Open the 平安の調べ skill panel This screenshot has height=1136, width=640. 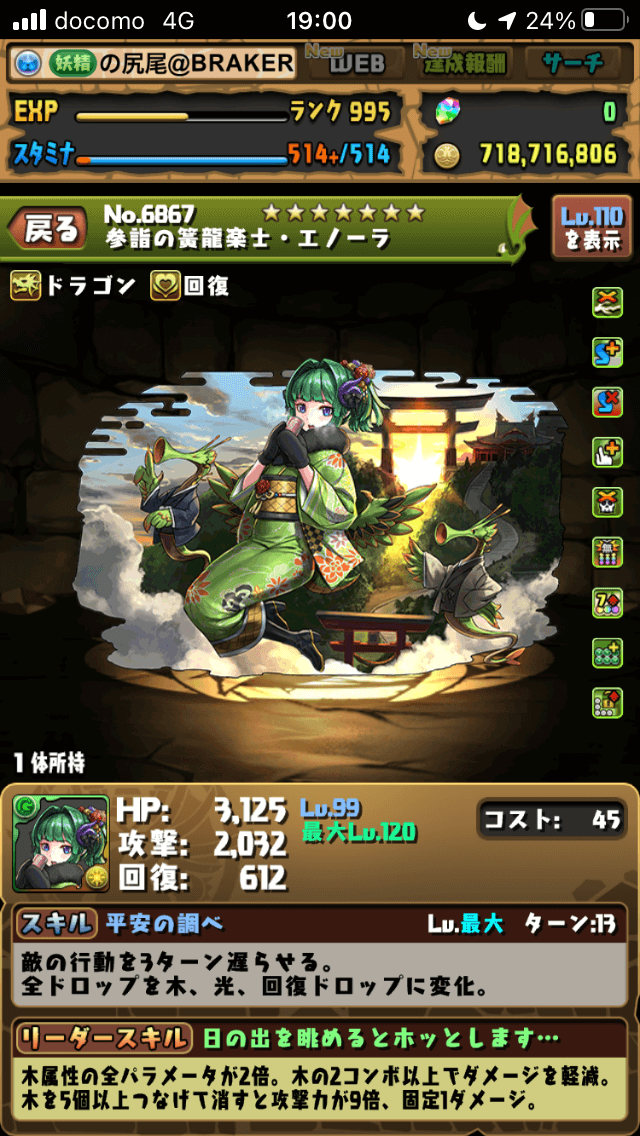coord(320,955)
